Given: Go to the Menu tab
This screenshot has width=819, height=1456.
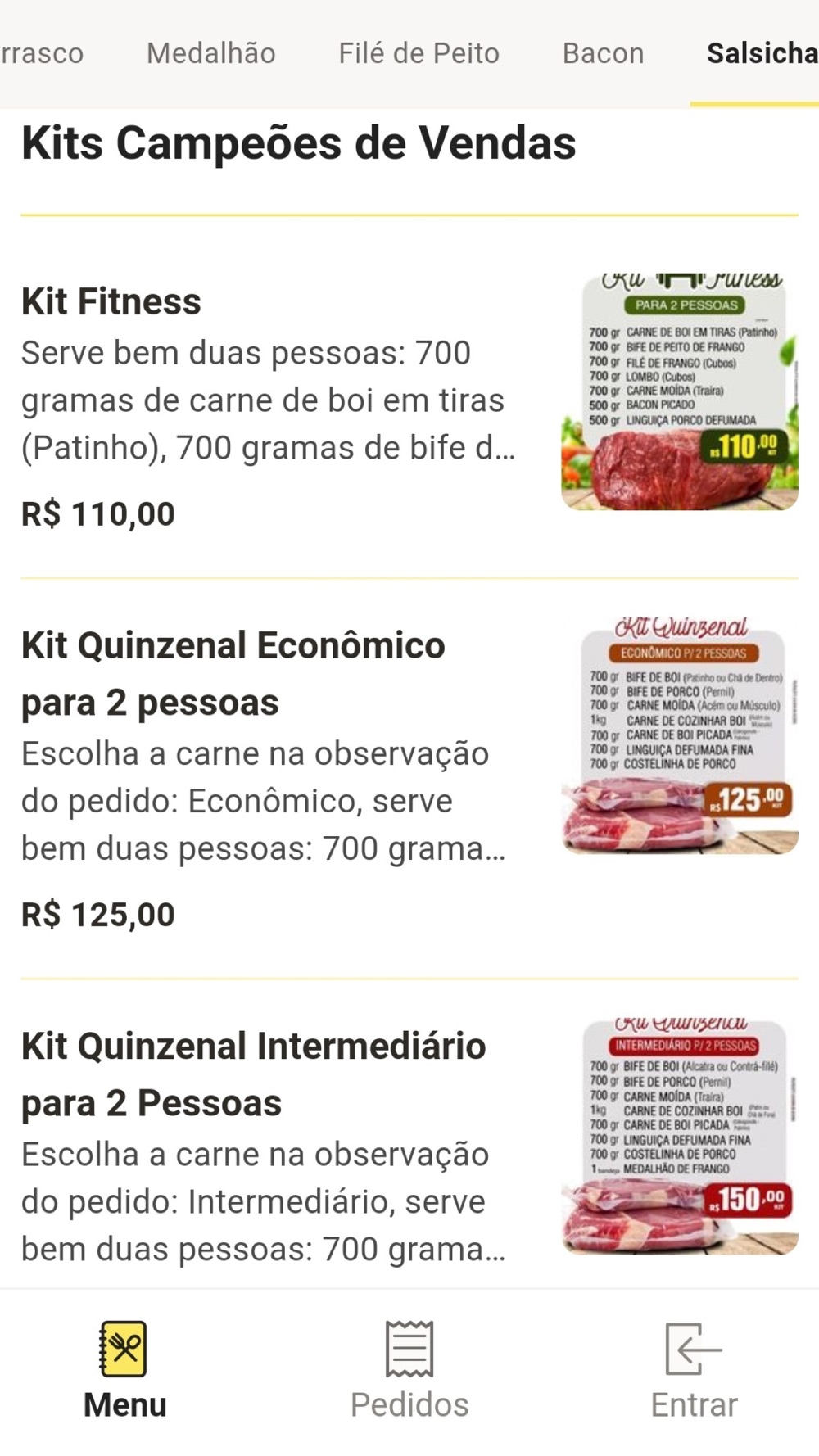Looking at the screenshot, I should (x=124, y=1371).
